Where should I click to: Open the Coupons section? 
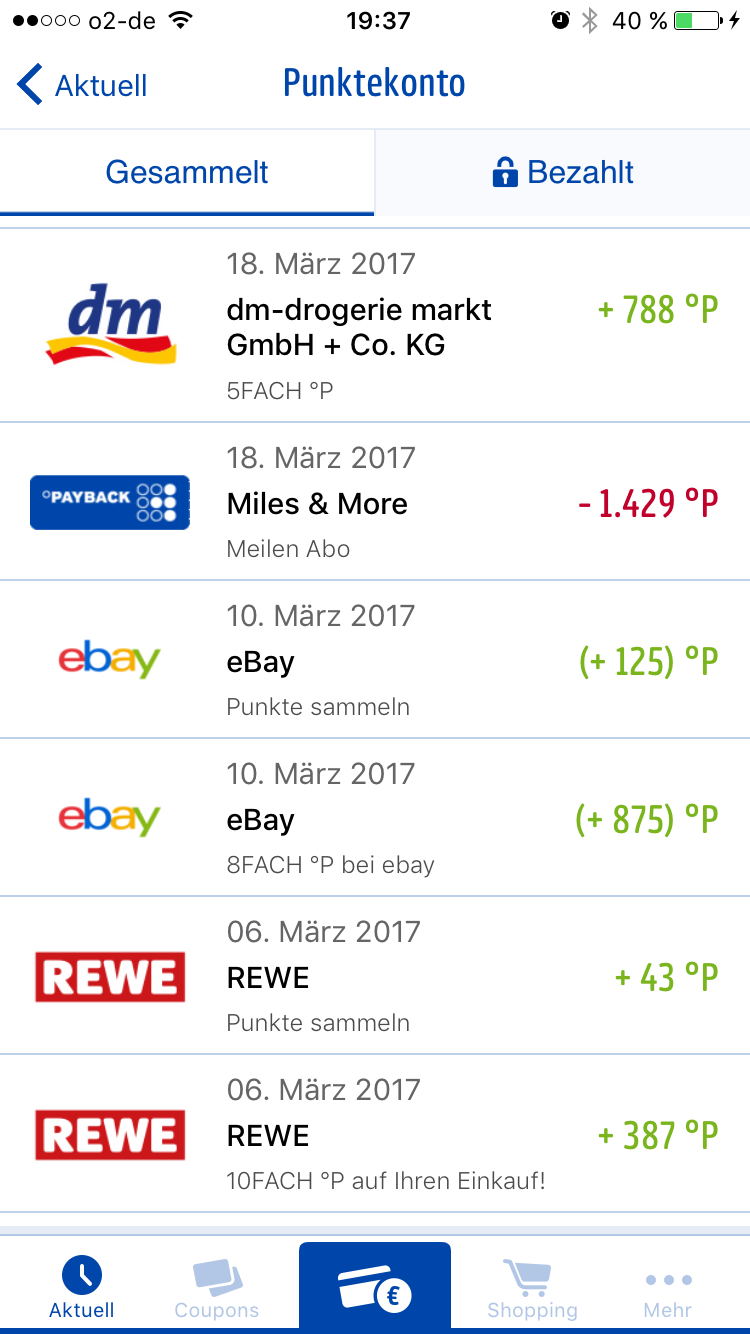click(x=217, y=1288)
